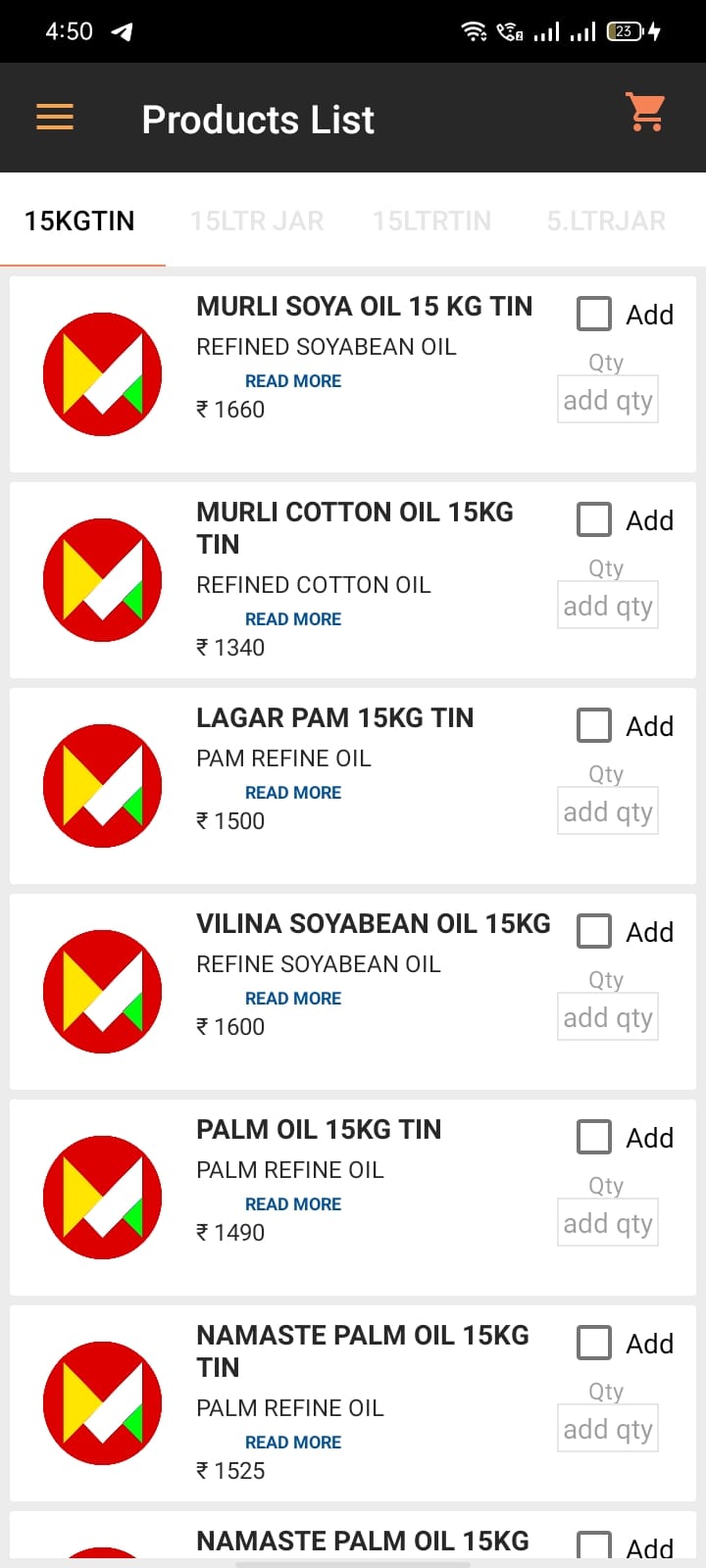Enter quantity for Murli Soya Oil
The image size is (706, 1568).
point(608,400)
